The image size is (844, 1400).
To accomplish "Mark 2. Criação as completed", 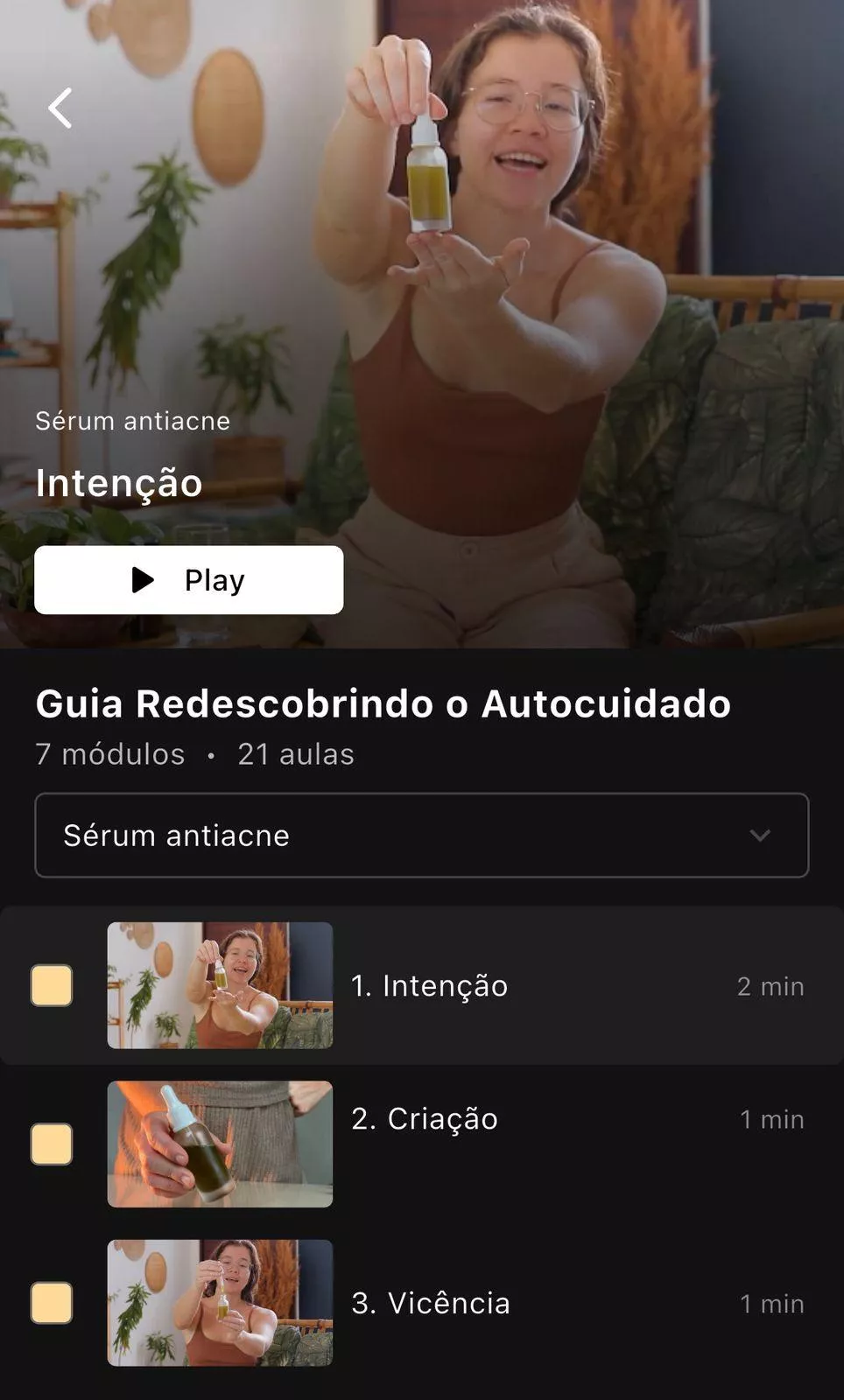I will (x=52, y=1144).
